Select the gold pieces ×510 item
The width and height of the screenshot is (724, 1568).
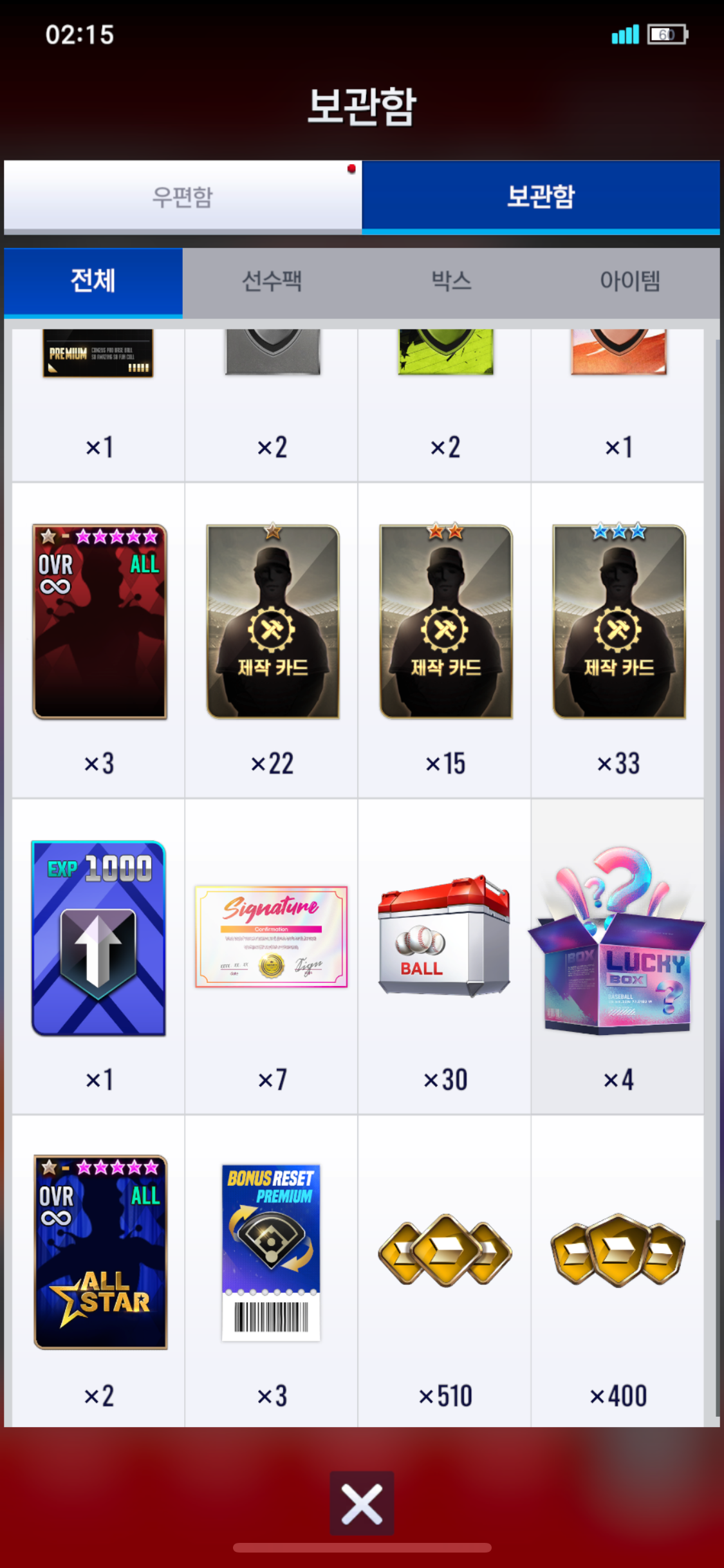pos(445,1271)
